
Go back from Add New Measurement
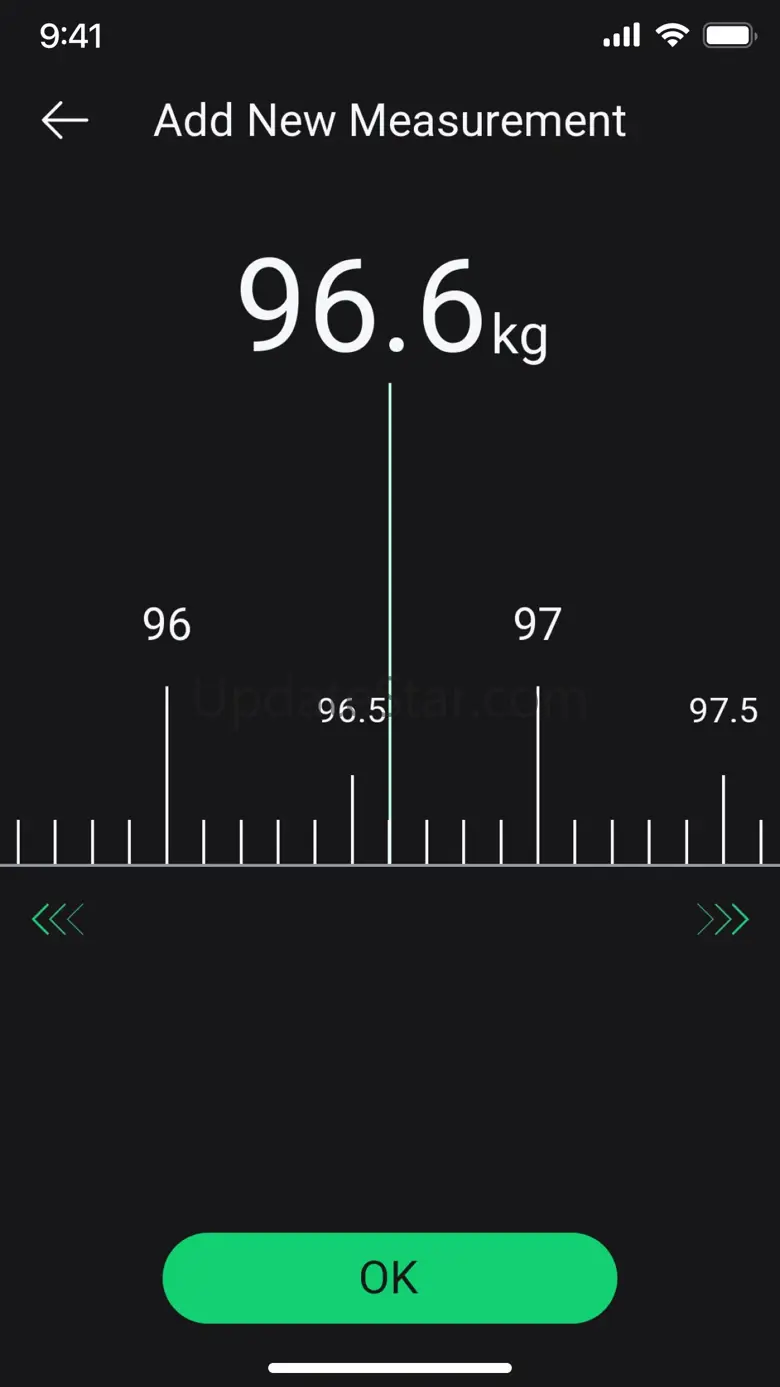coord(65,121)
